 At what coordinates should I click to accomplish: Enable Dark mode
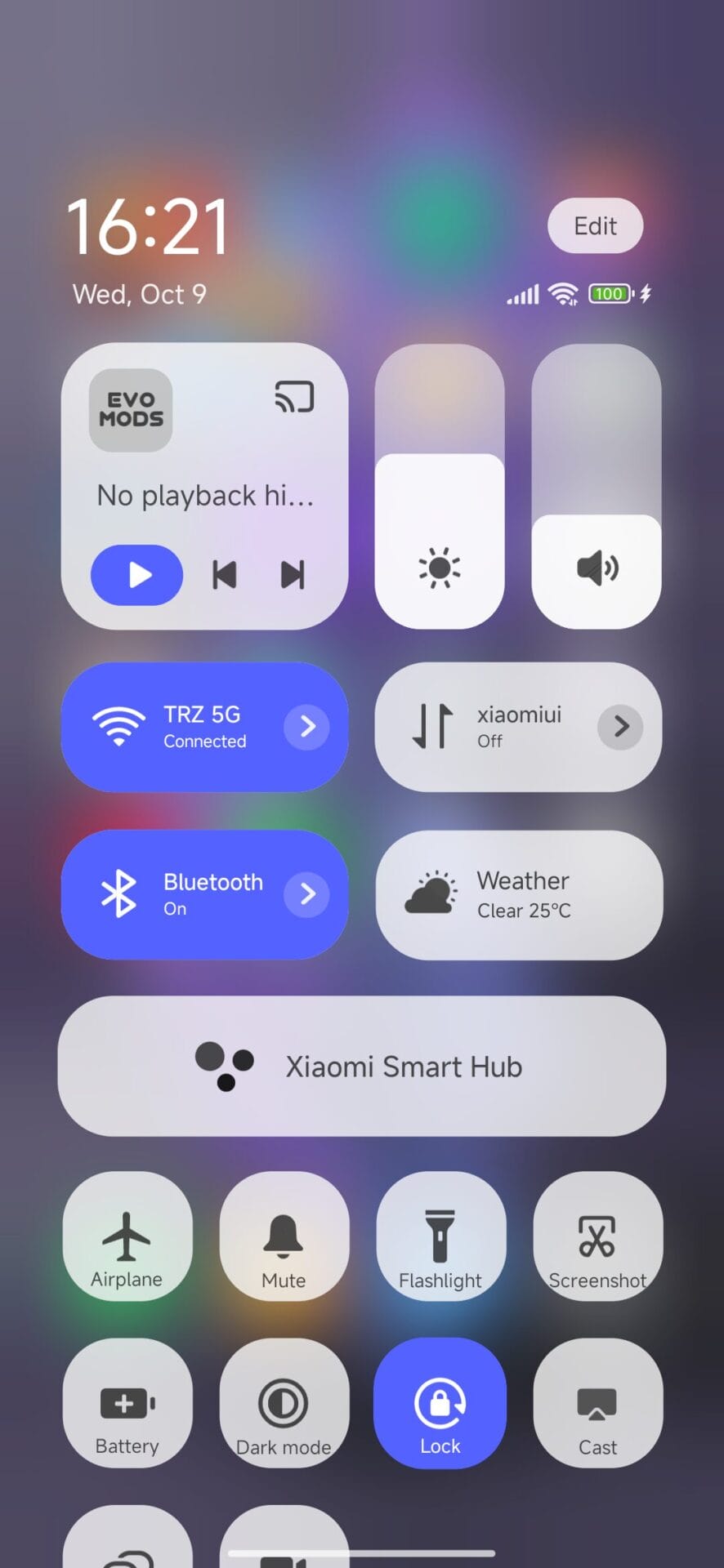284,1403
